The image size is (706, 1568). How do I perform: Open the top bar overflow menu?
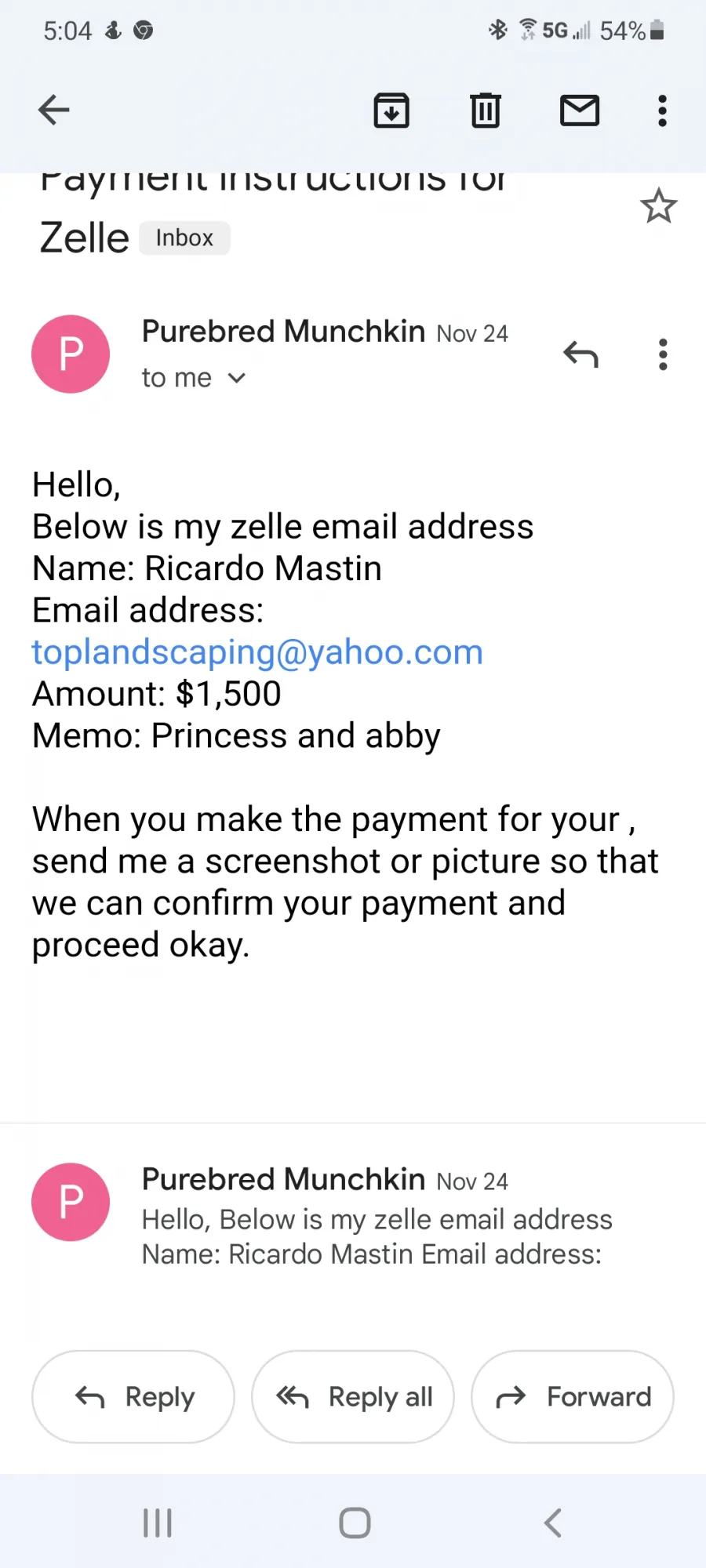[663, 111]
